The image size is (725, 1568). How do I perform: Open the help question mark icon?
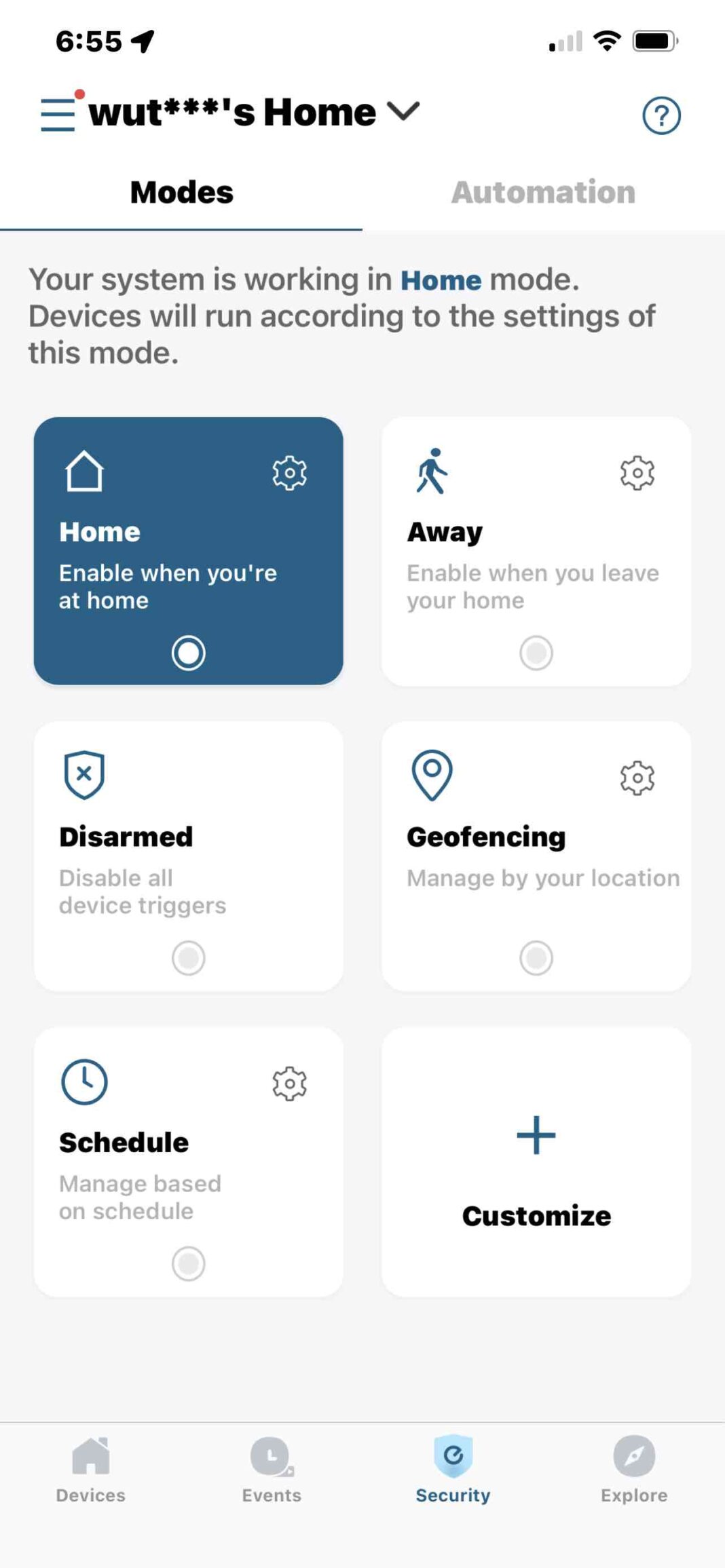[x=661, y=115]
